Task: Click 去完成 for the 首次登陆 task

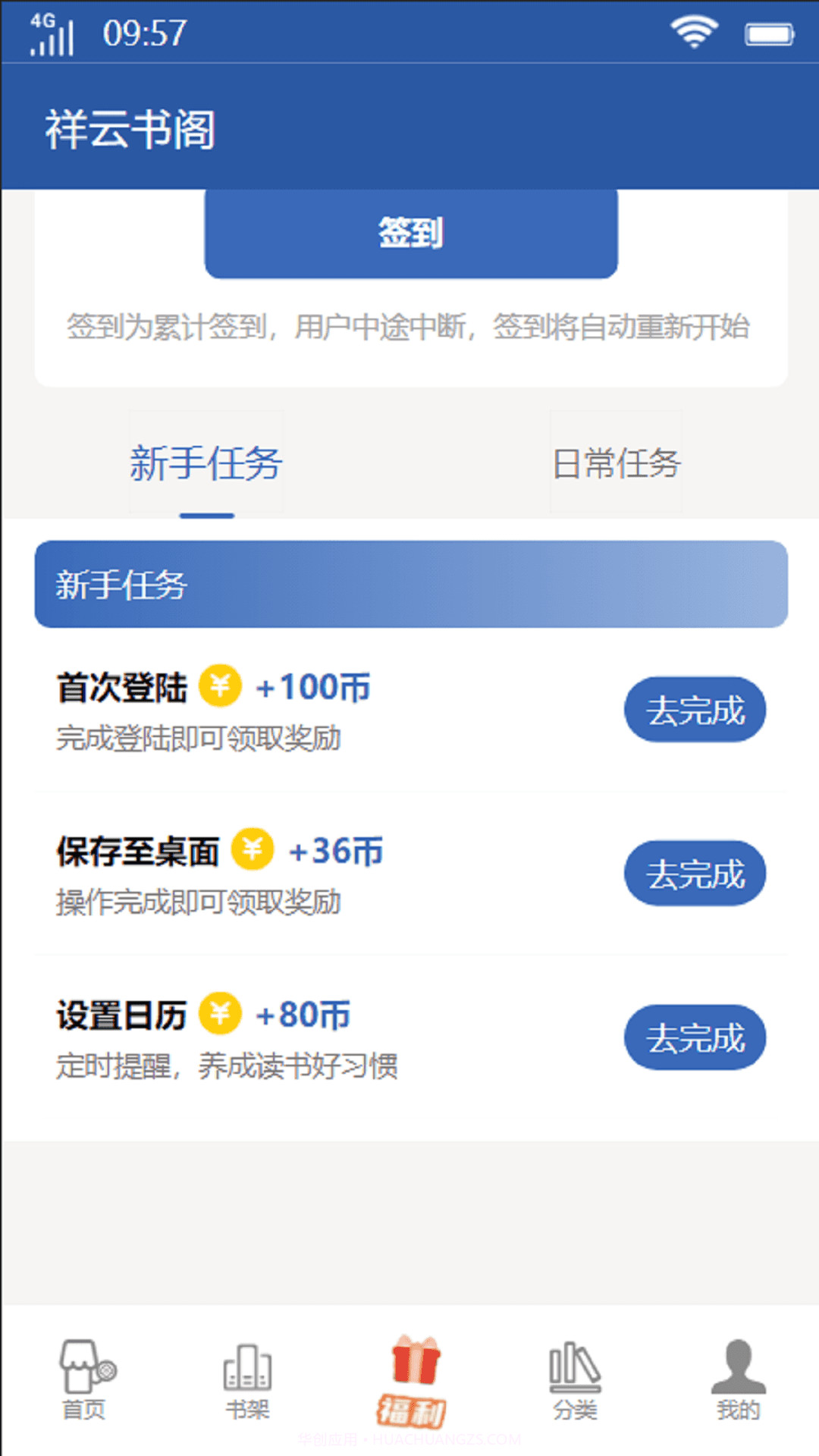Action: click(695, 710)
